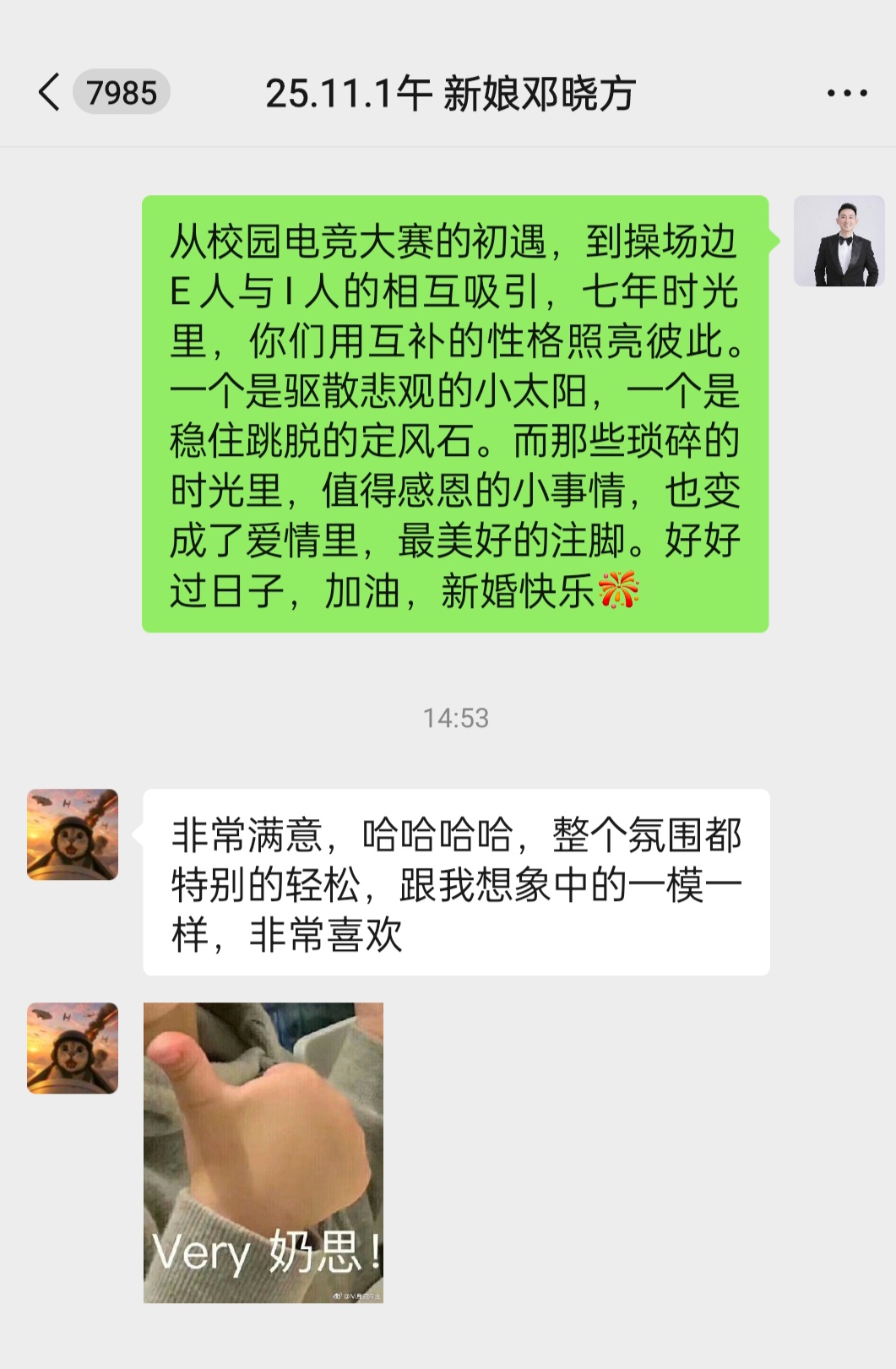Screen dimensions: 896x1369
Task: Open the contact's avatar beside the thumbs-up image
Action: (73, 1048)
